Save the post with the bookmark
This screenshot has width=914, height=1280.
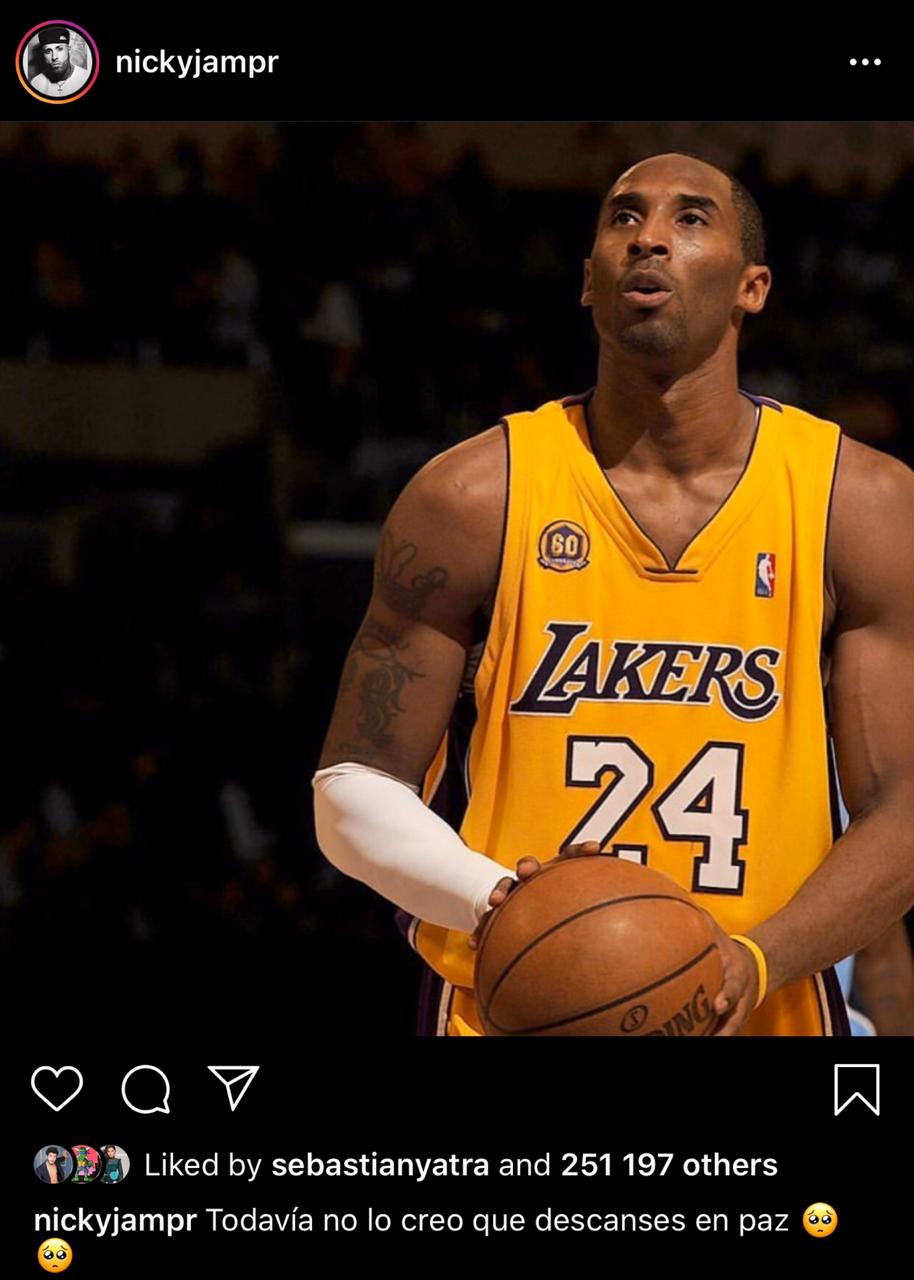tap(856, 1089)
